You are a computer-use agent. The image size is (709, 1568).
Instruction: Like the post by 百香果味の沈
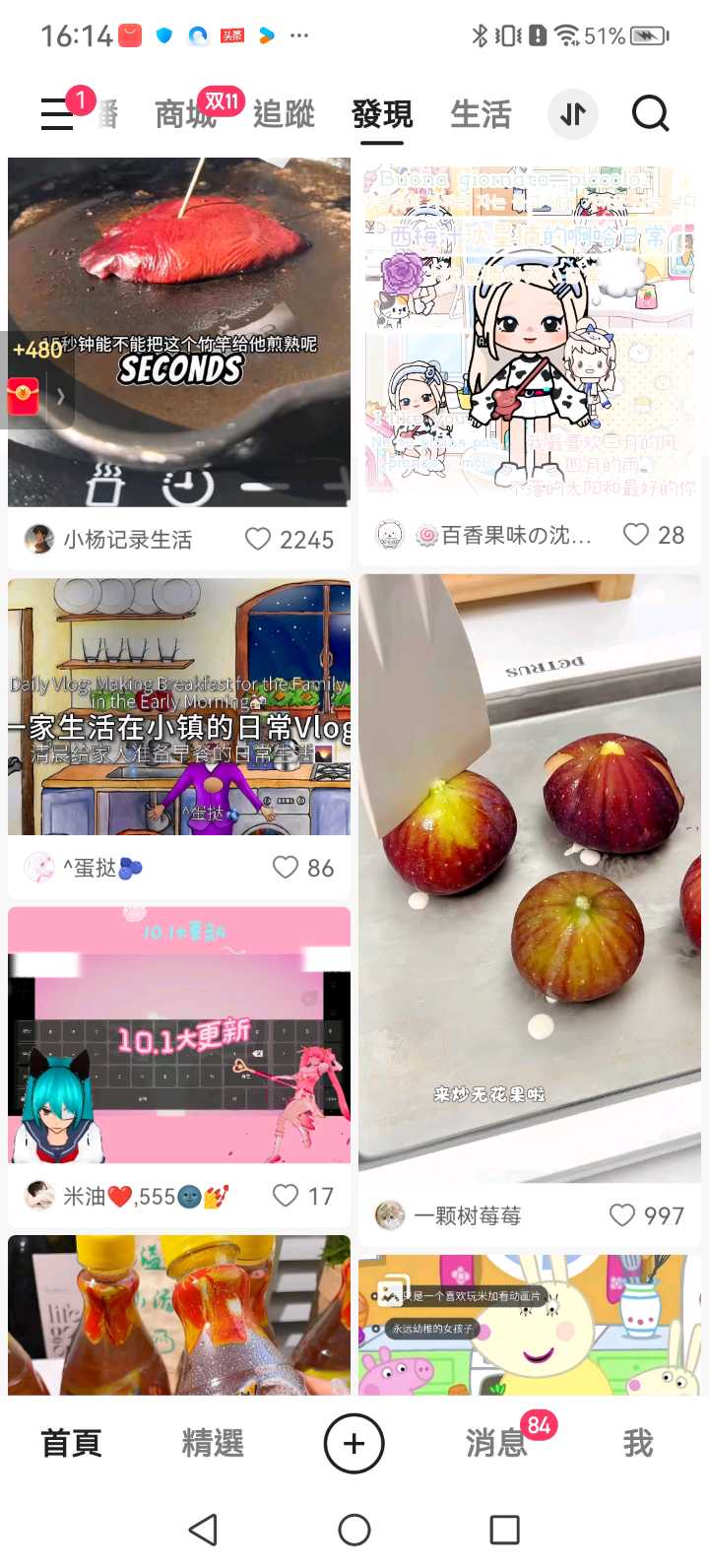(x=636, y=535)
